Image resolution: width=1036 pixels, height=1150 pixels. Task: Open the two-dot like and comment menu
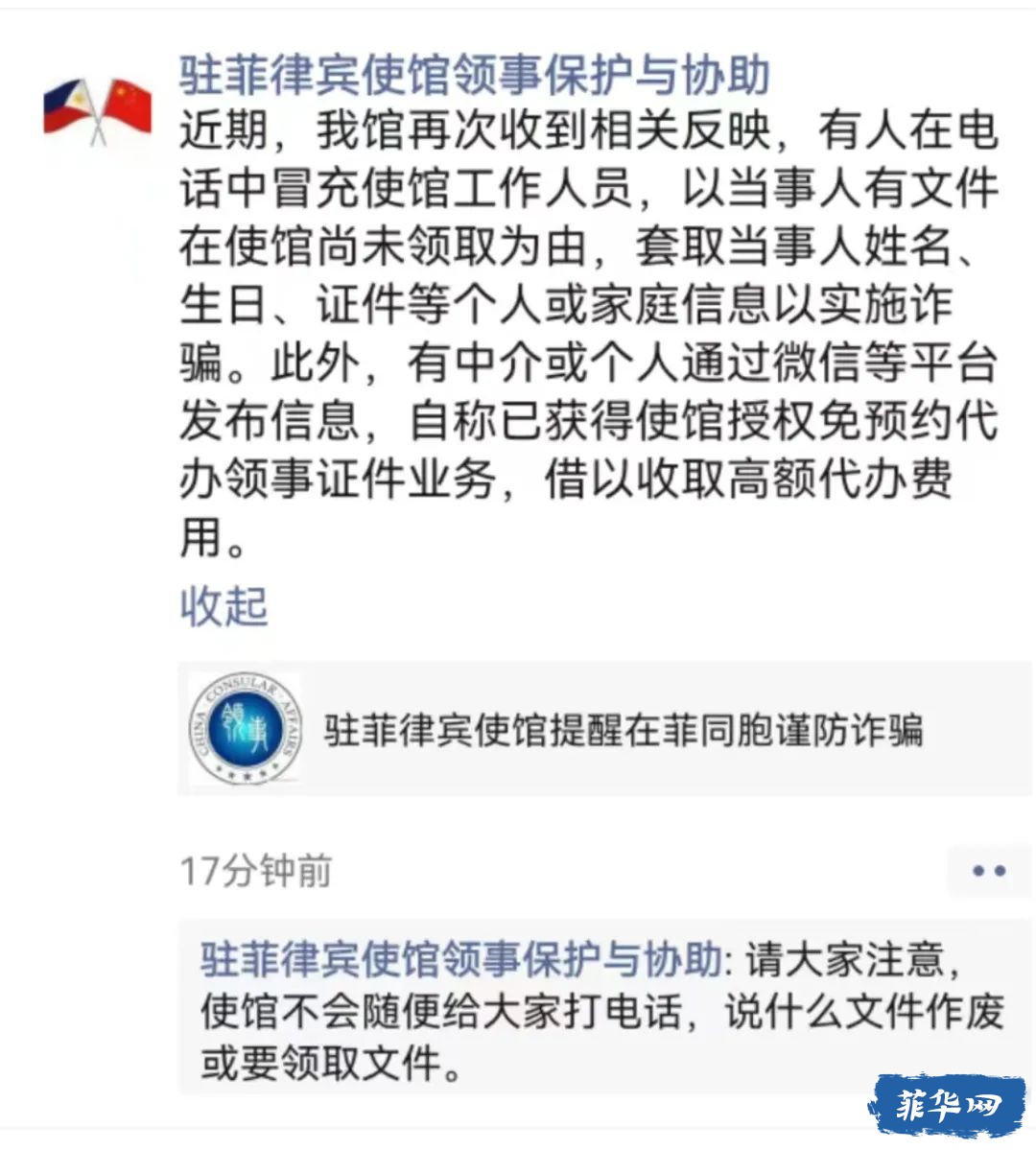[988, 871]
